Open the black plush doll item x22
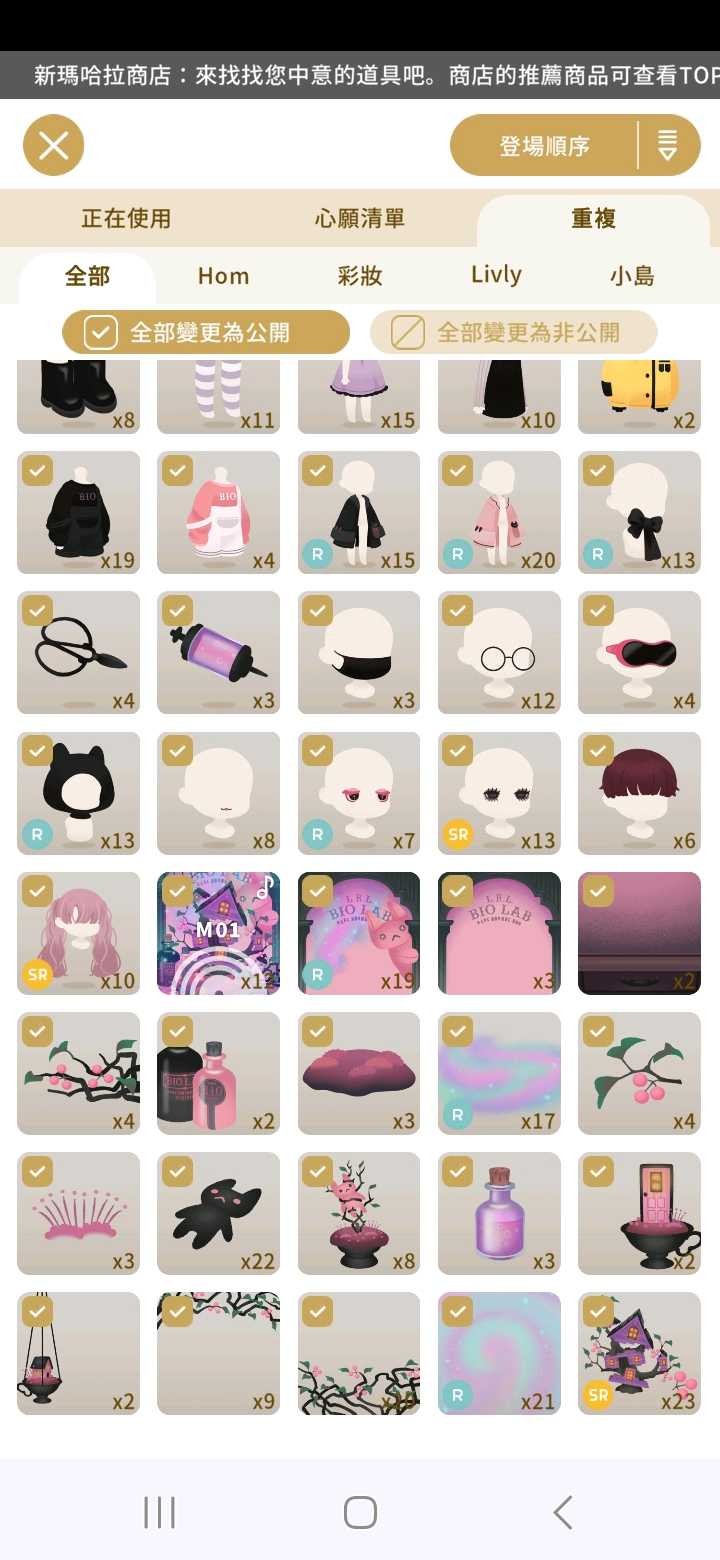720x1560 pixels. [218, 1213]
